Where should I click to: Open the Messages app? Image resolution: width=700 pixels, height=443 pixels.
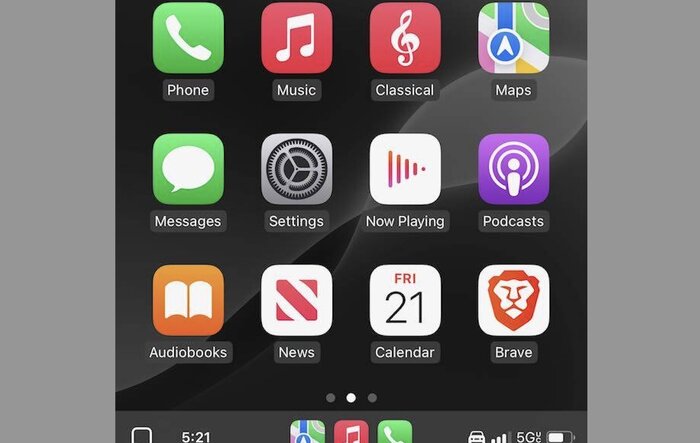[188, 169]
